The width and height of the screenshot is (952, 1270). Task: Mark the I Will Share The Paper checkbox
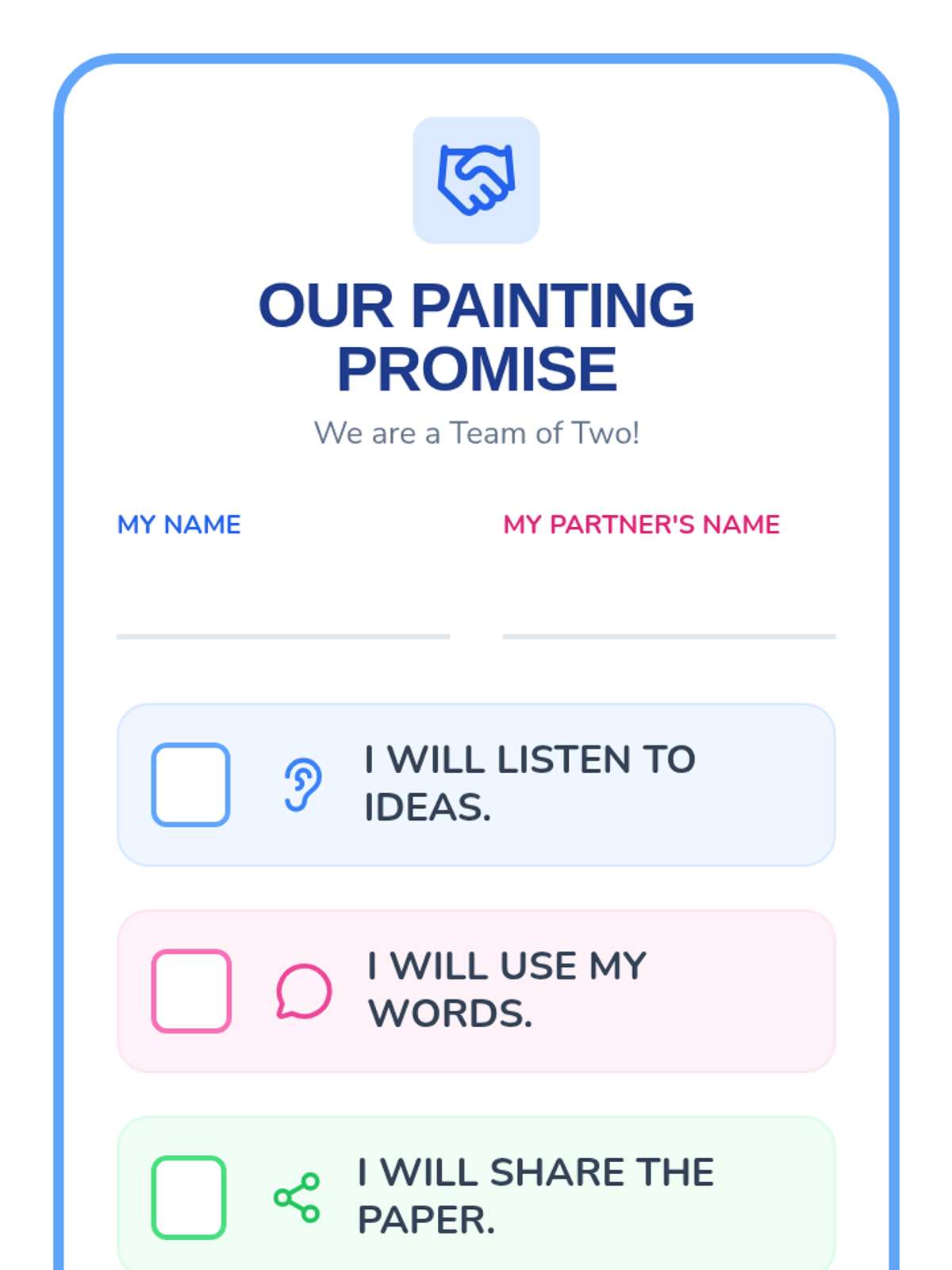point(189,1197)
